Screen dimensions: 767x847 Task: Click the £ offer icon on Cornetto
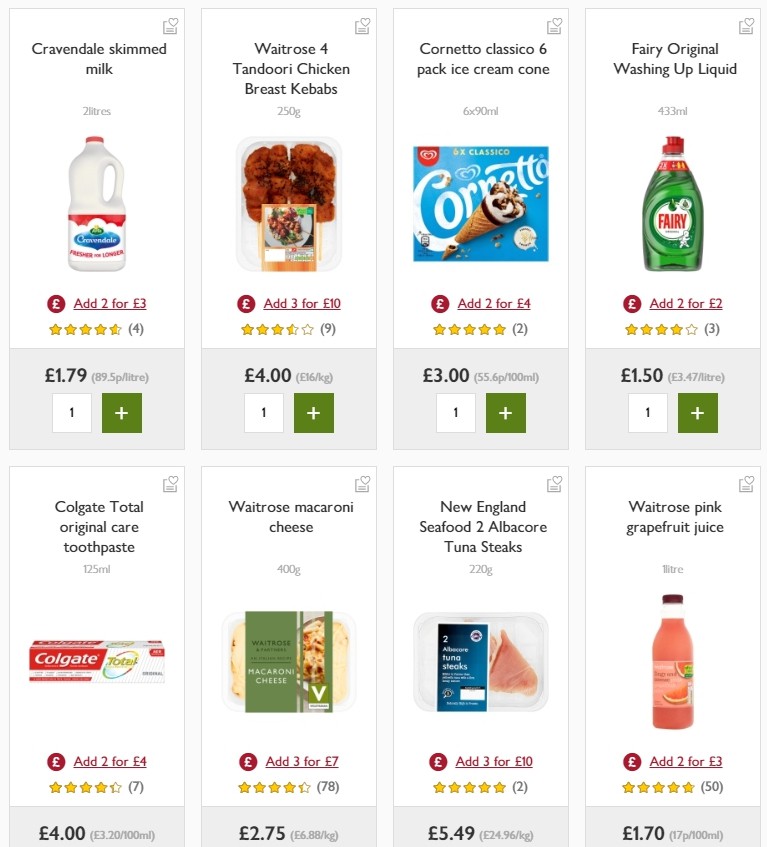coord(438,303)
